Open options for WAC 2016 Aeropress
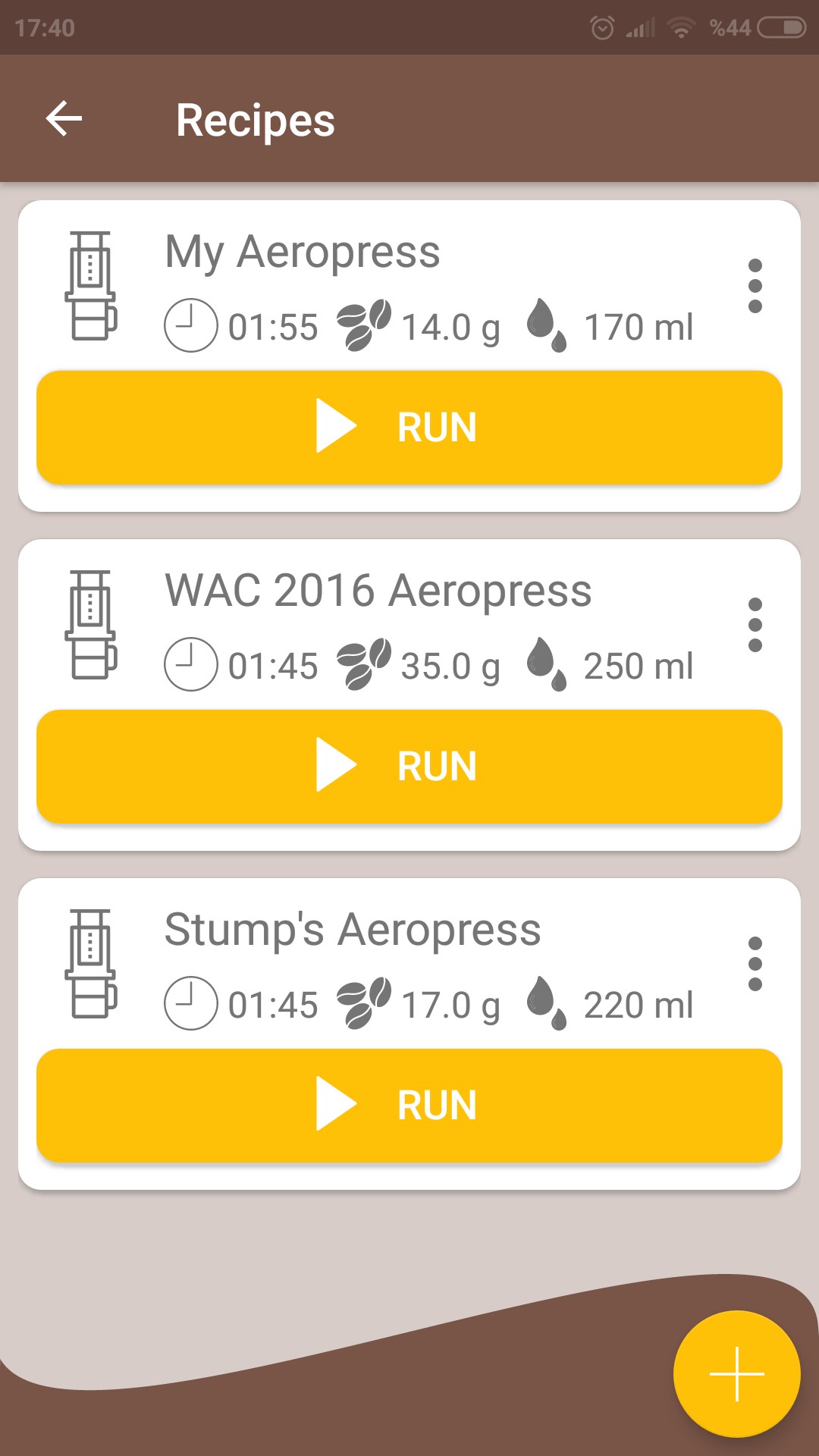Image resolution: width=819 pixels, height=1456 pixels. [755, 625]
